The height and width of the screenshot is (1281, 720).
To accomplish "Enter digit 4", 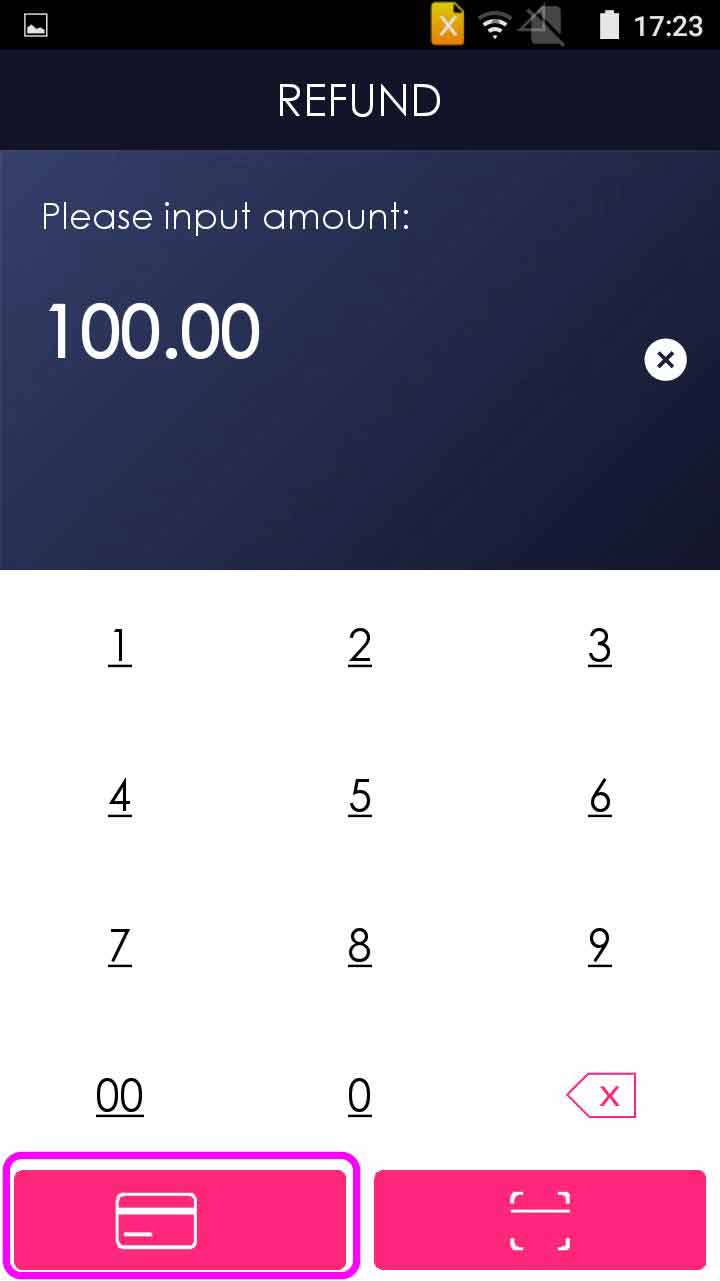I will [120, 796].
